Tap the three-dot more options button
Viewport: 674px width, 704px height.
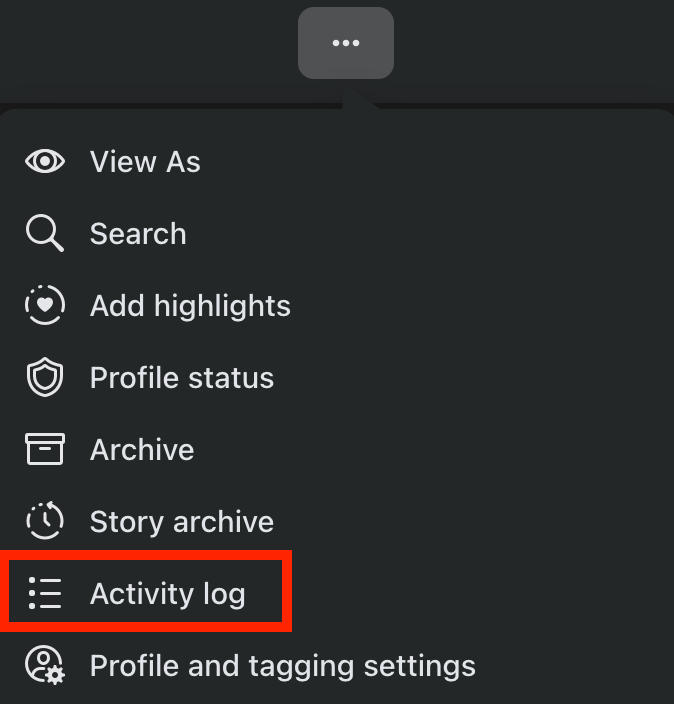pyautogui.click(x=345, y=43)
